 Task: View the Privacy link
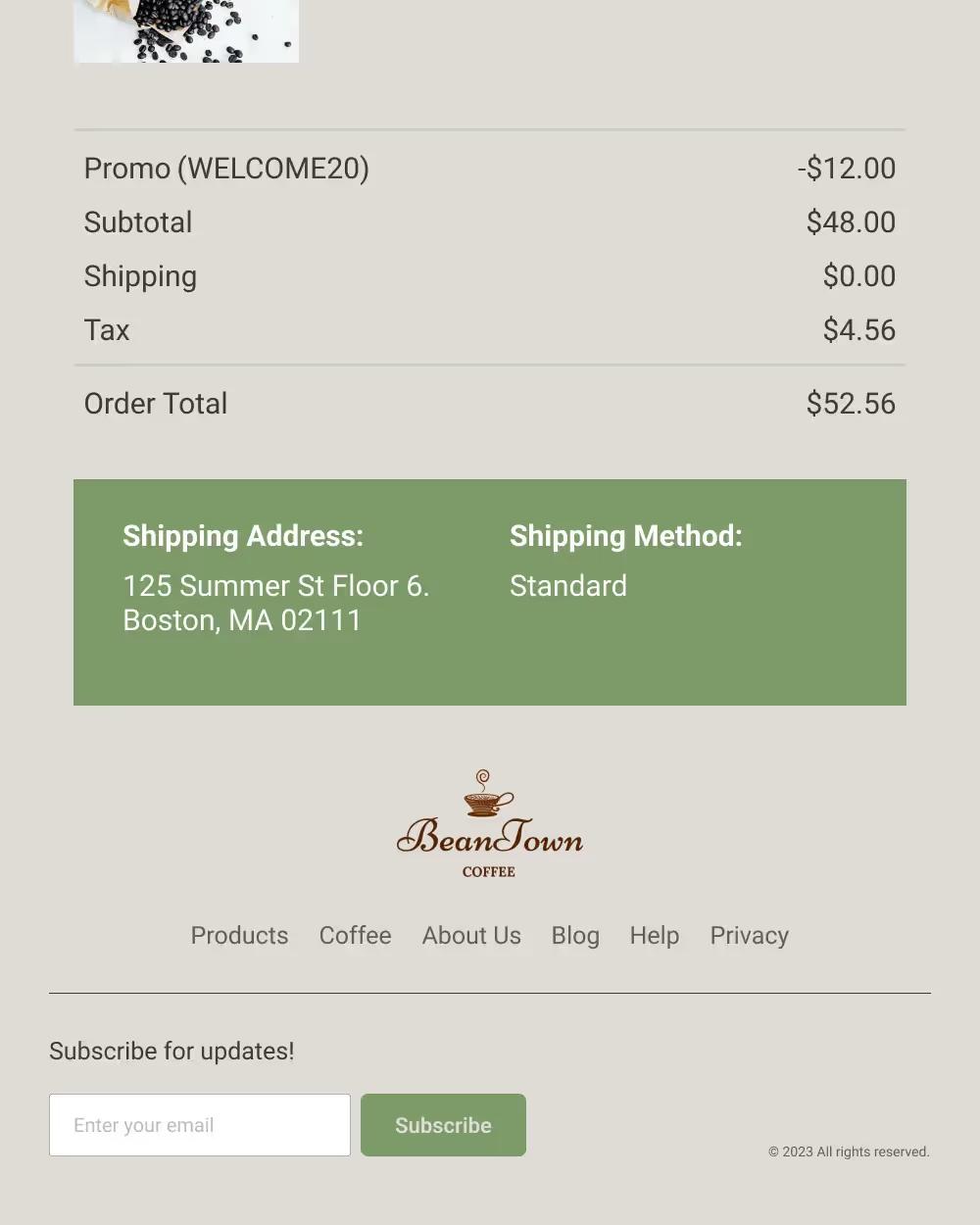tap(749, 936)
